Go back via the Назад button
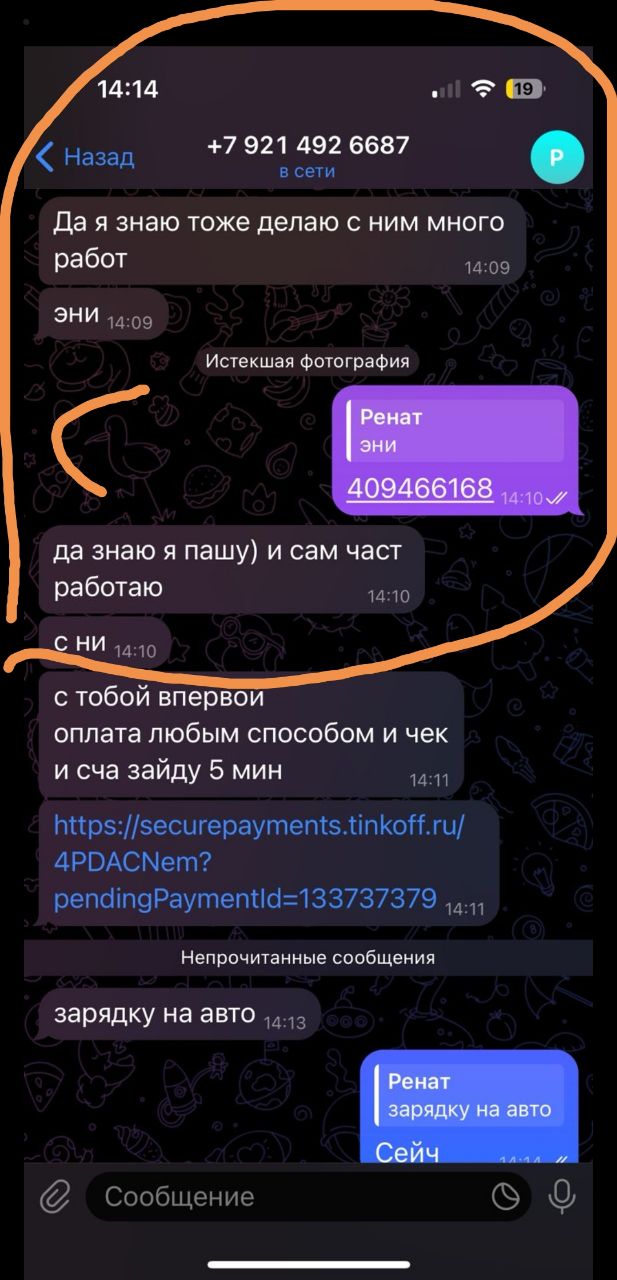Image resolution: width=617 pixels, height=1280 pixels. (85, 157)
